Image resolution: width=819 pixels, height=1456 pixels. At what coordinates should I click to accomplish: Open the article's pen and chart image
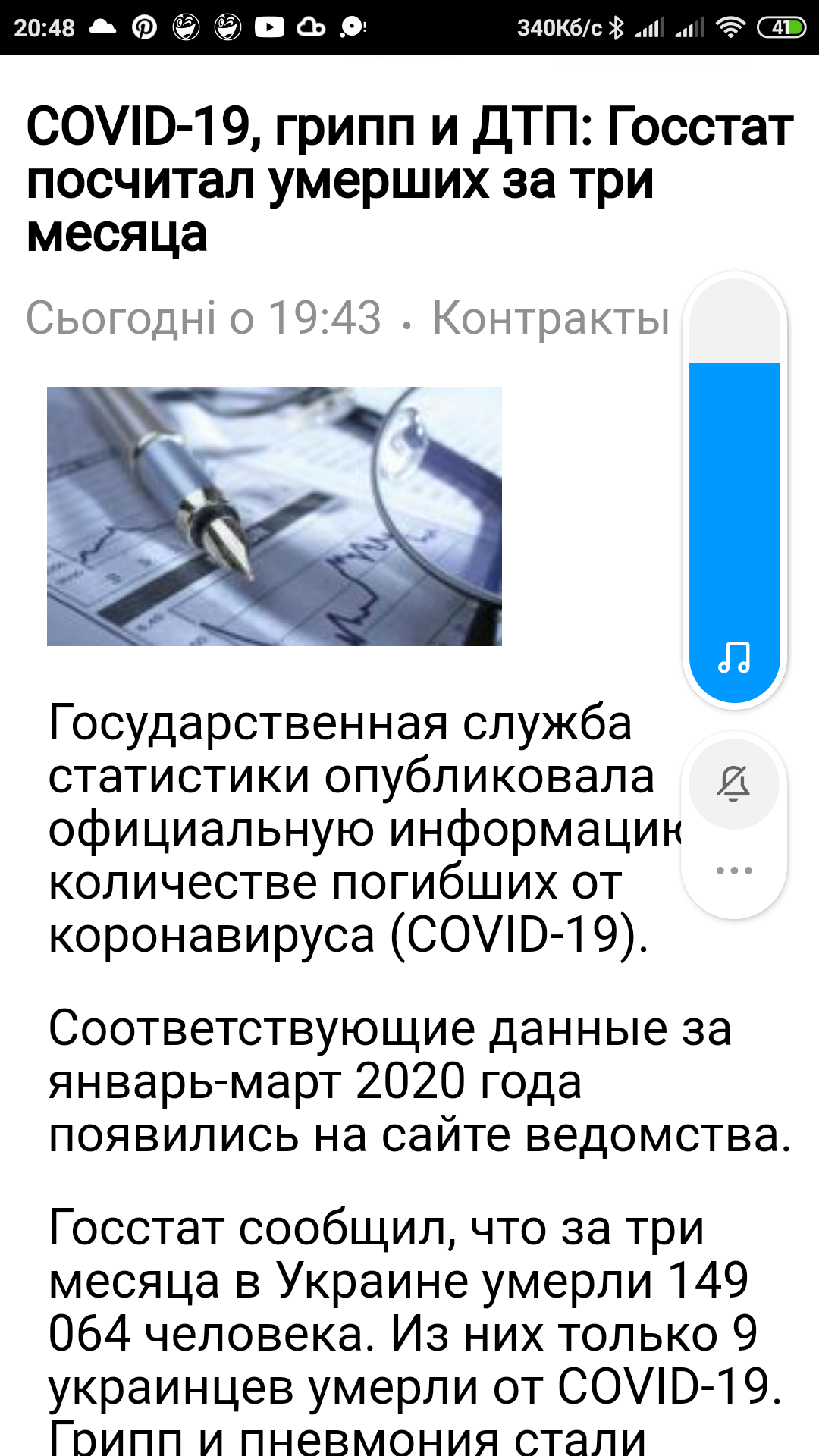pyautogui.click(x=275, y=516)
